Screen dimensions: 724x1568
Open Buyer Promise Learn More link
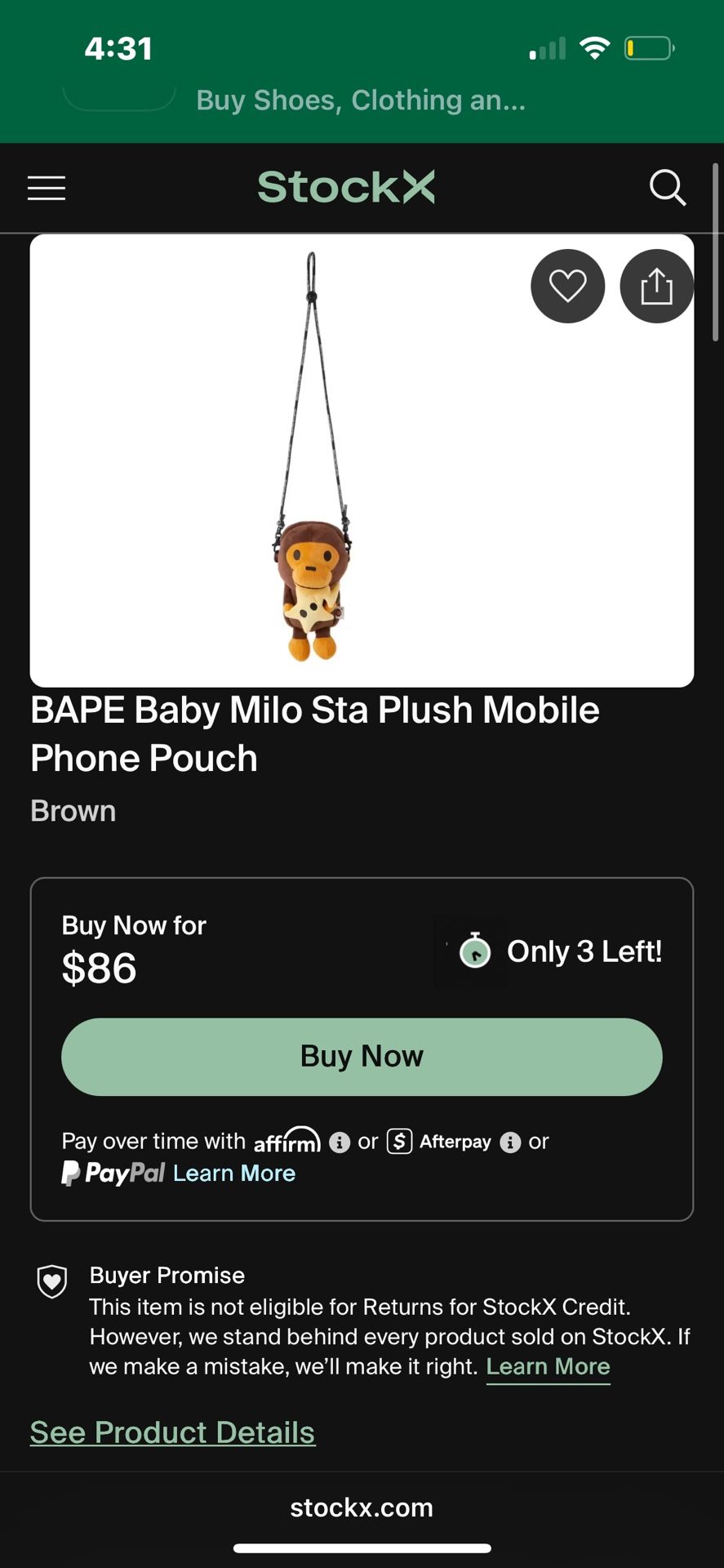pos(548,1366)
